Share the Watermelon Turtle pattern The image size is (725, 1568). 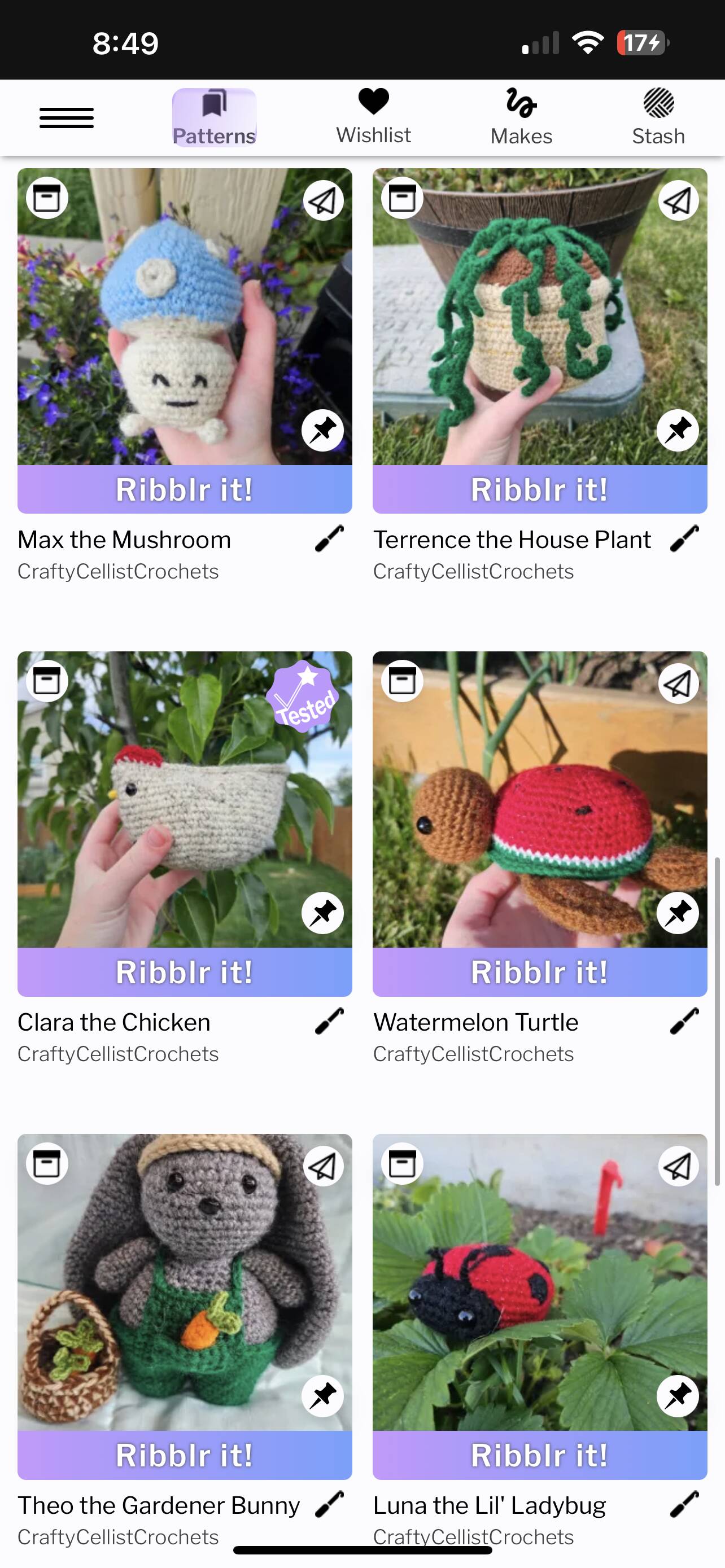click(678, 683)
